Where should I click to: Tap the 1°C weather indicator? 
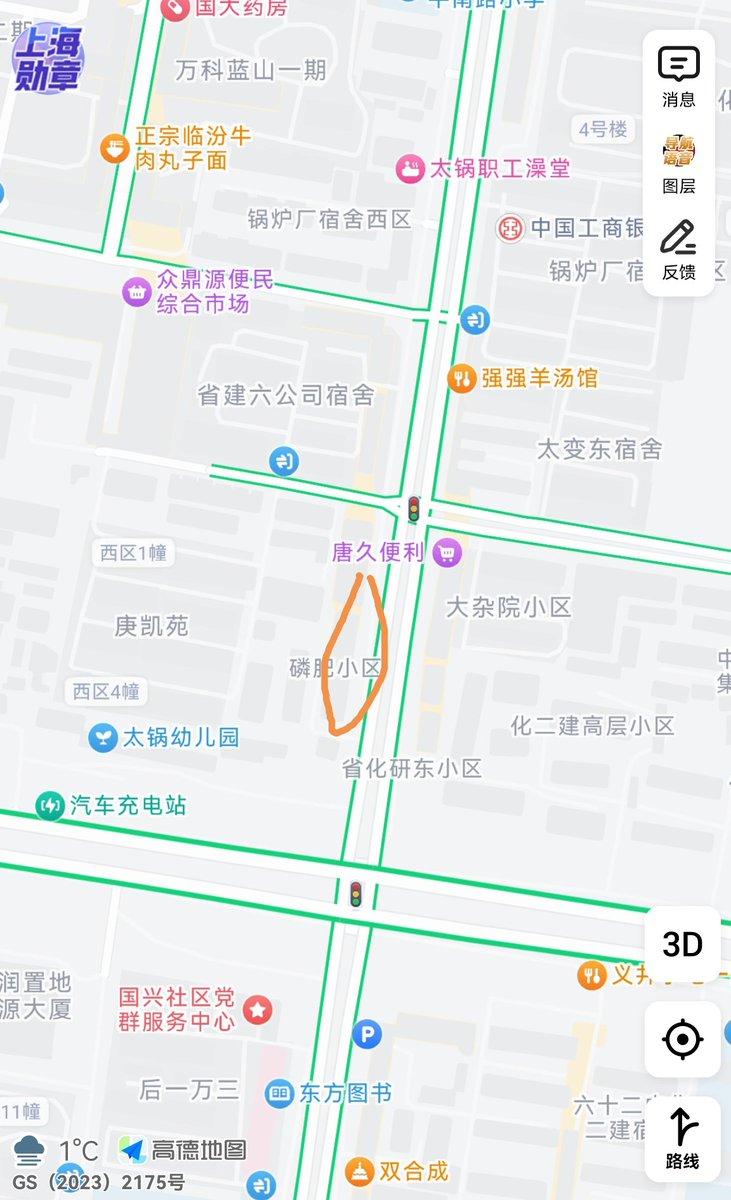pyautogui.click(x=48, y=1150)
